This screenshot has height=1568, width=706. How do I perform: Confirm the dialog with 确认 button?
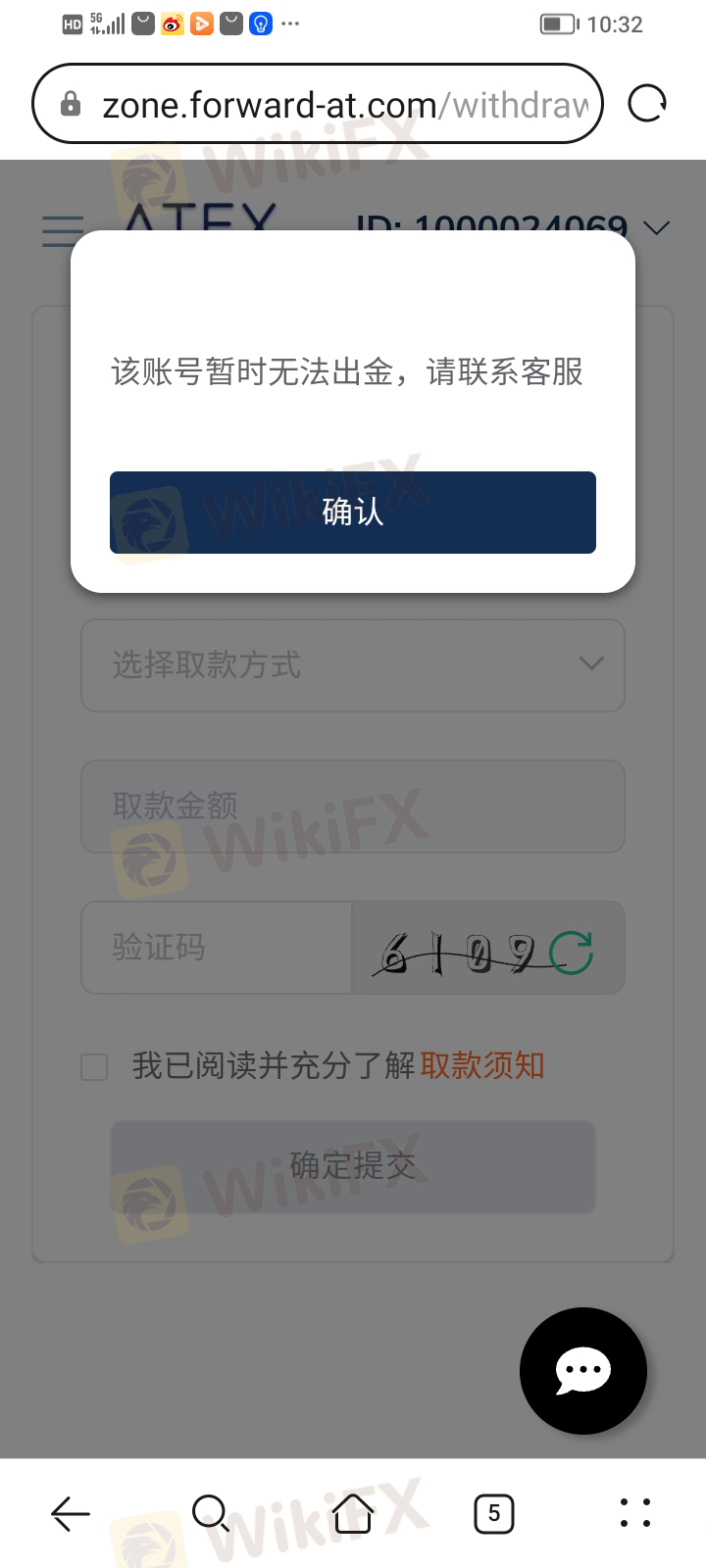[352, 513]
